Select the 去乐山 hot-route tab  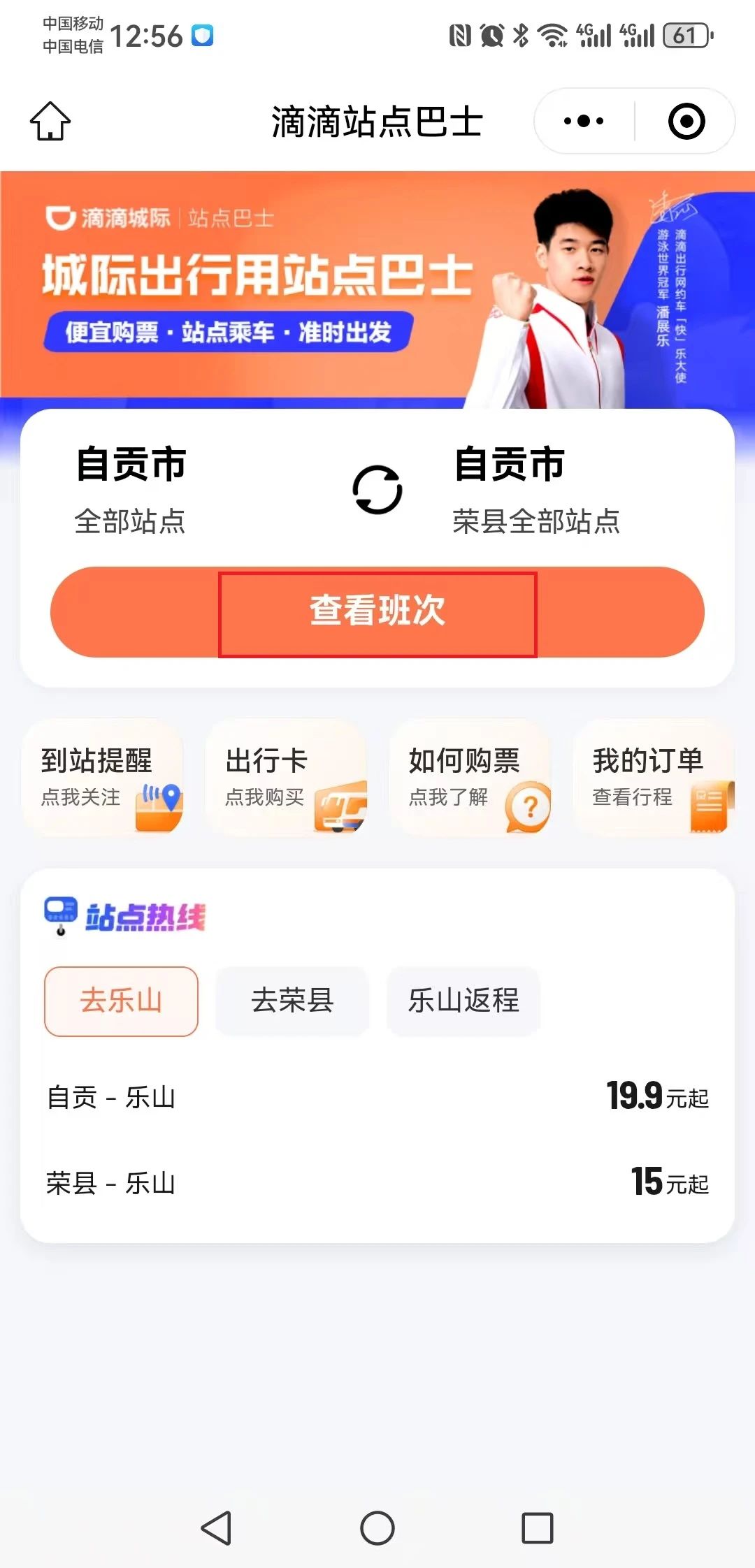click(121, 1001)
